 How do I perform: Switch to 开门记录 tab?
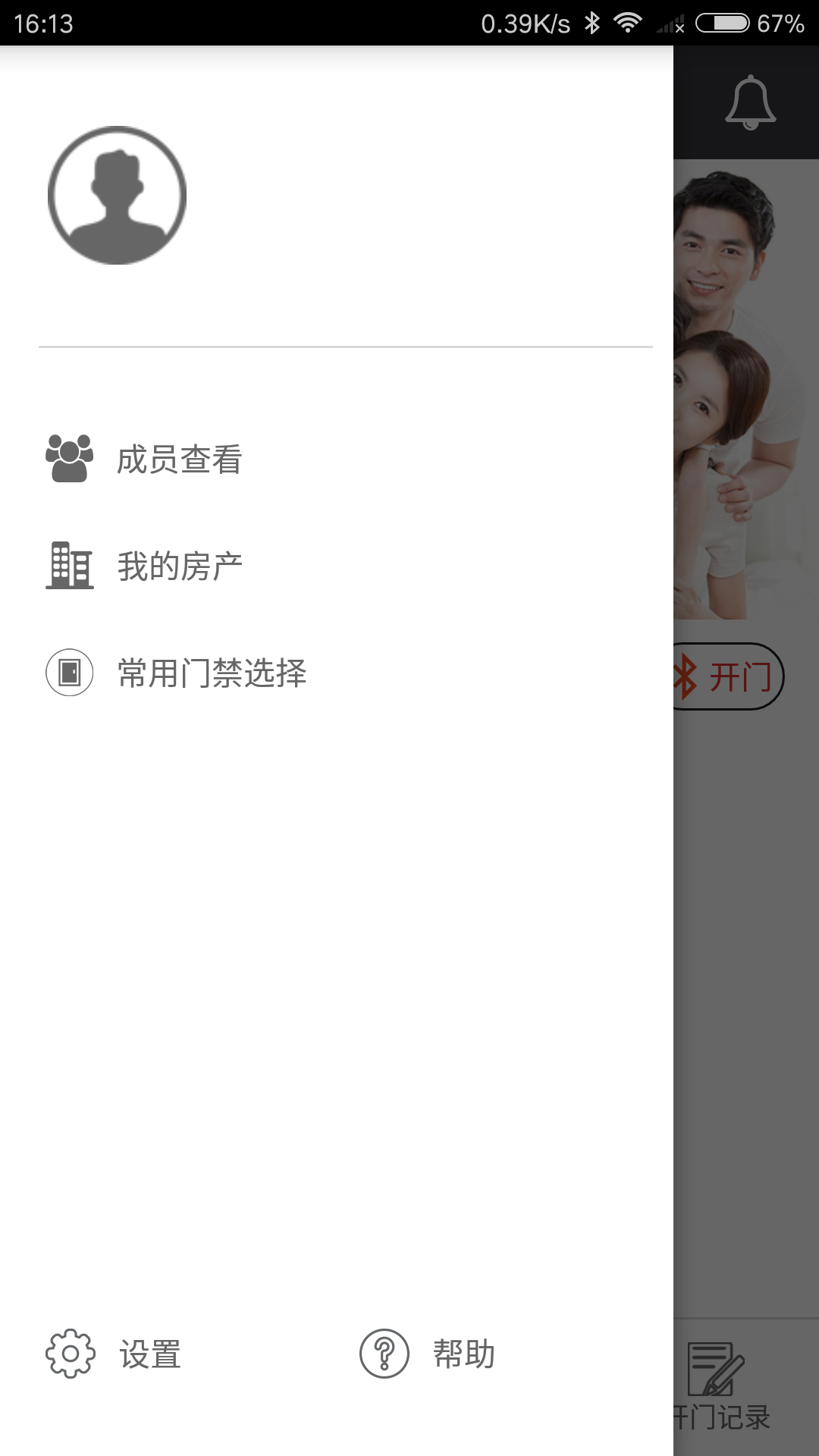tap(720, 1388)
